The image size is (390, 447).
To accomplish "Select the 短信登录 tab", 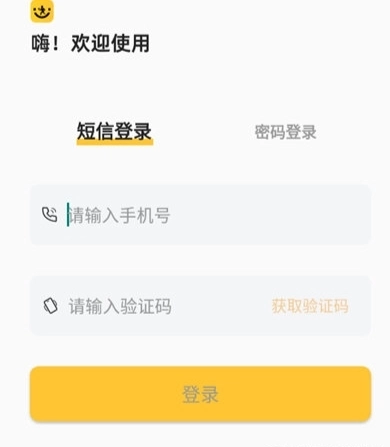I will pos(114,131).
